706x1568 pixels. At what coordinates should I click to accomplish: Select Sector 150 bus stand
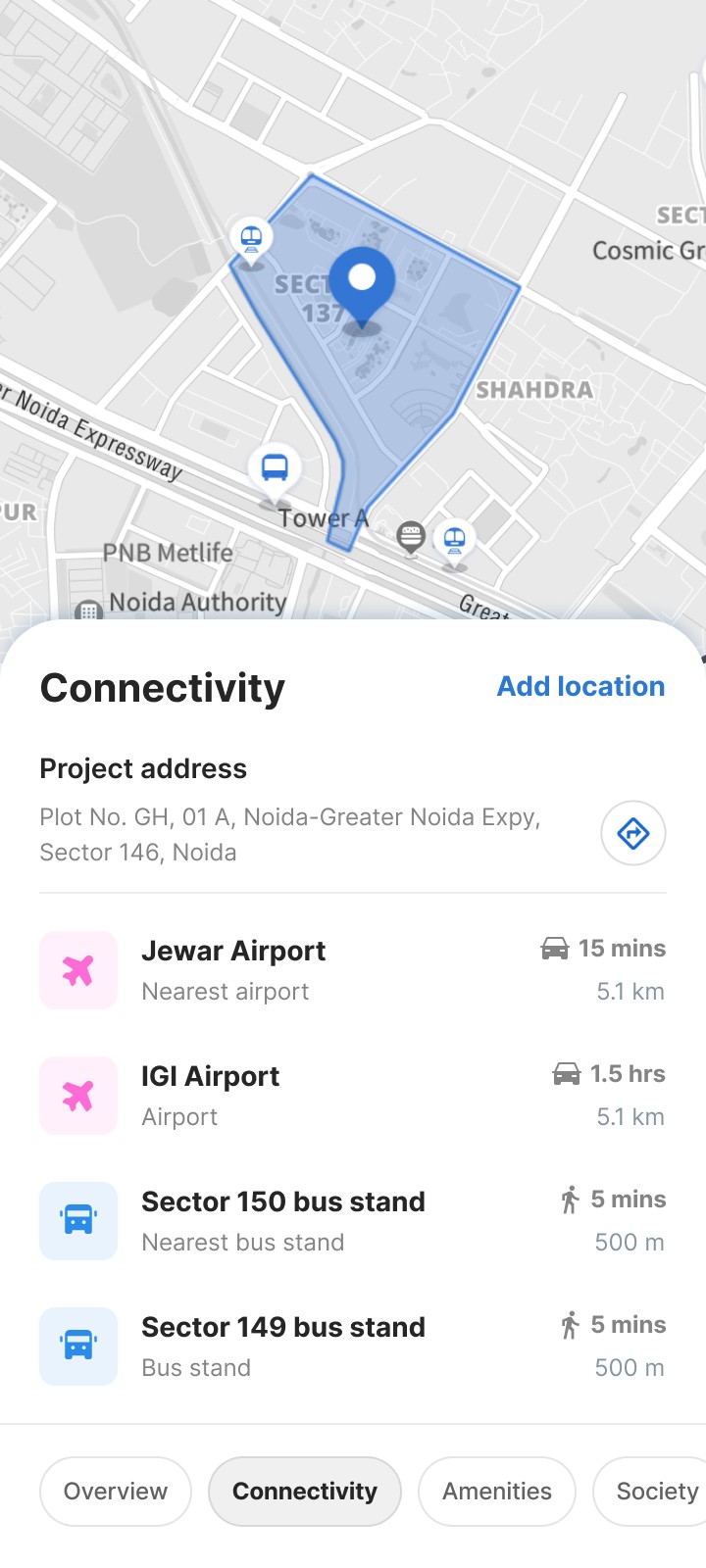[x=352, y=1221]
